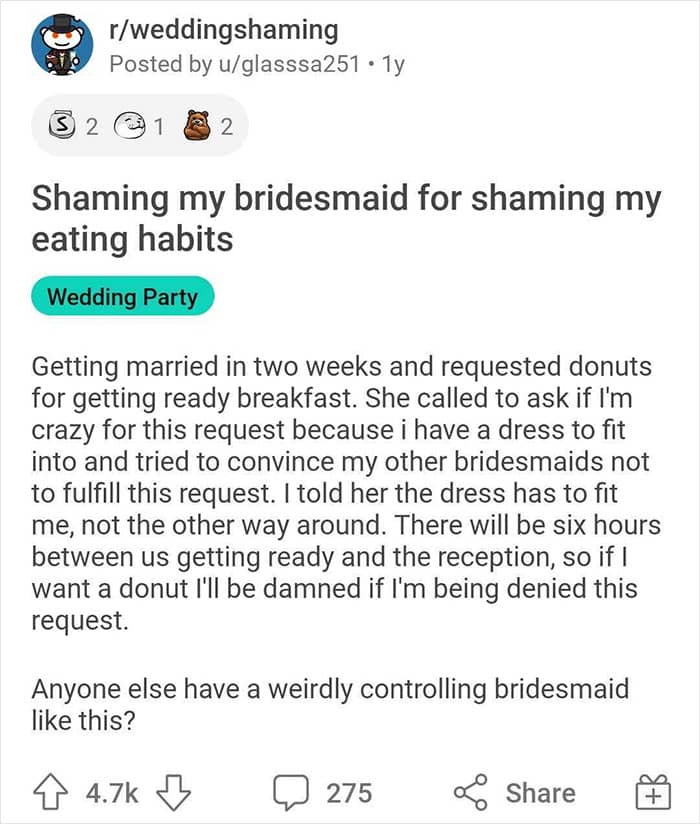Image resolution: width=700 pixels, height=824 pixels.
Task: Select the Wedding Party flair chip
Action: pyautogui.click(x=123, y=296)
